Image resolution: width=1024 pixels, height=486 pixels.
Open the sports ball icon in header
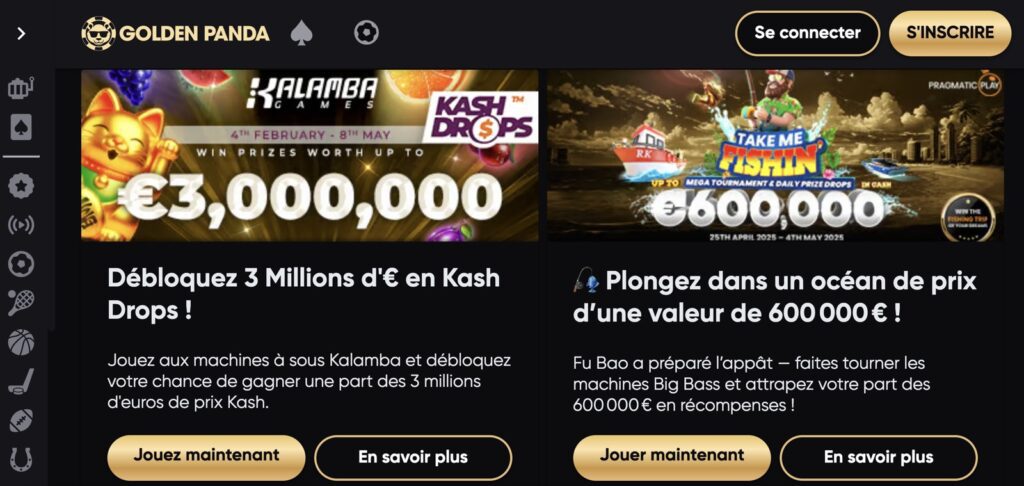coord(366,33)
